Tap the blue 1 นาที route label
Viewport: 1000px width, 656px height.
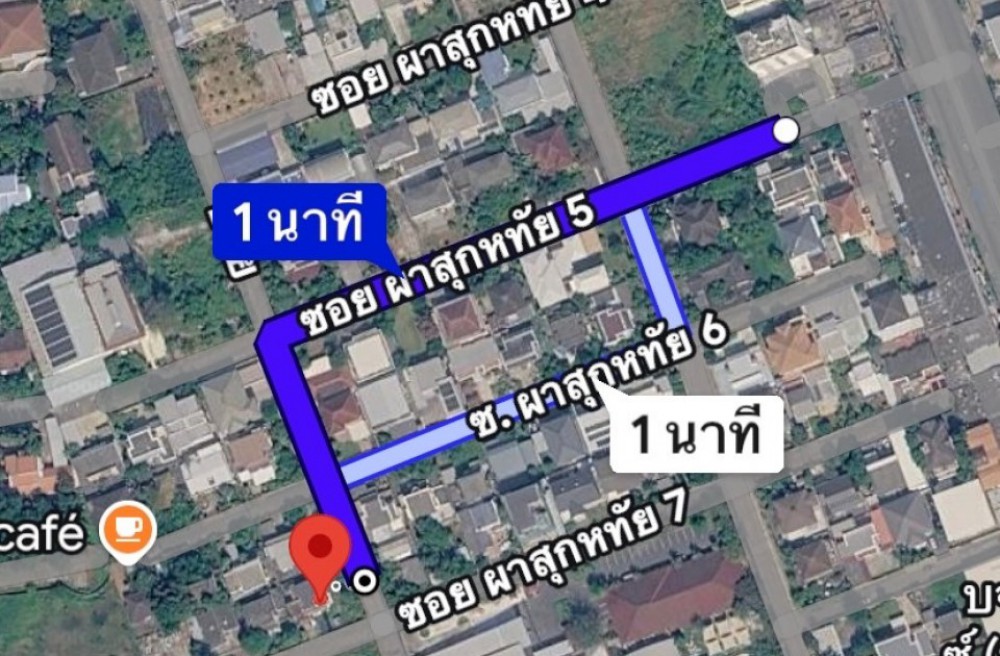[298, 223]
